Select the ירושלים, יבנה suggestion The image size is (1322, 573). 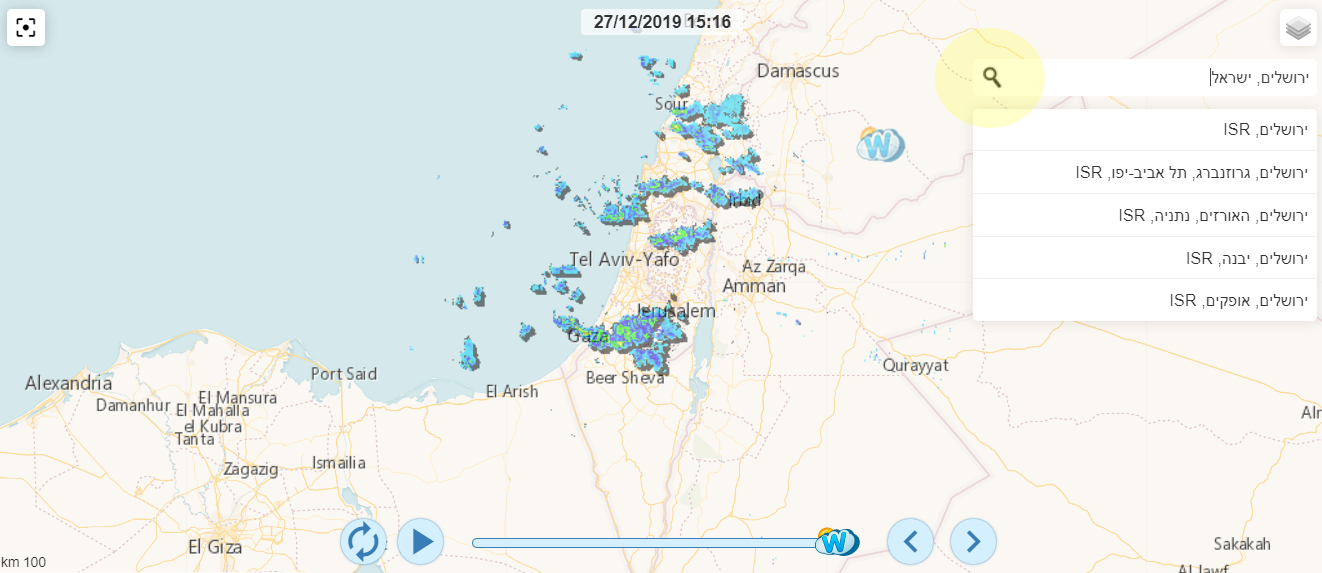coord(1144,259)
